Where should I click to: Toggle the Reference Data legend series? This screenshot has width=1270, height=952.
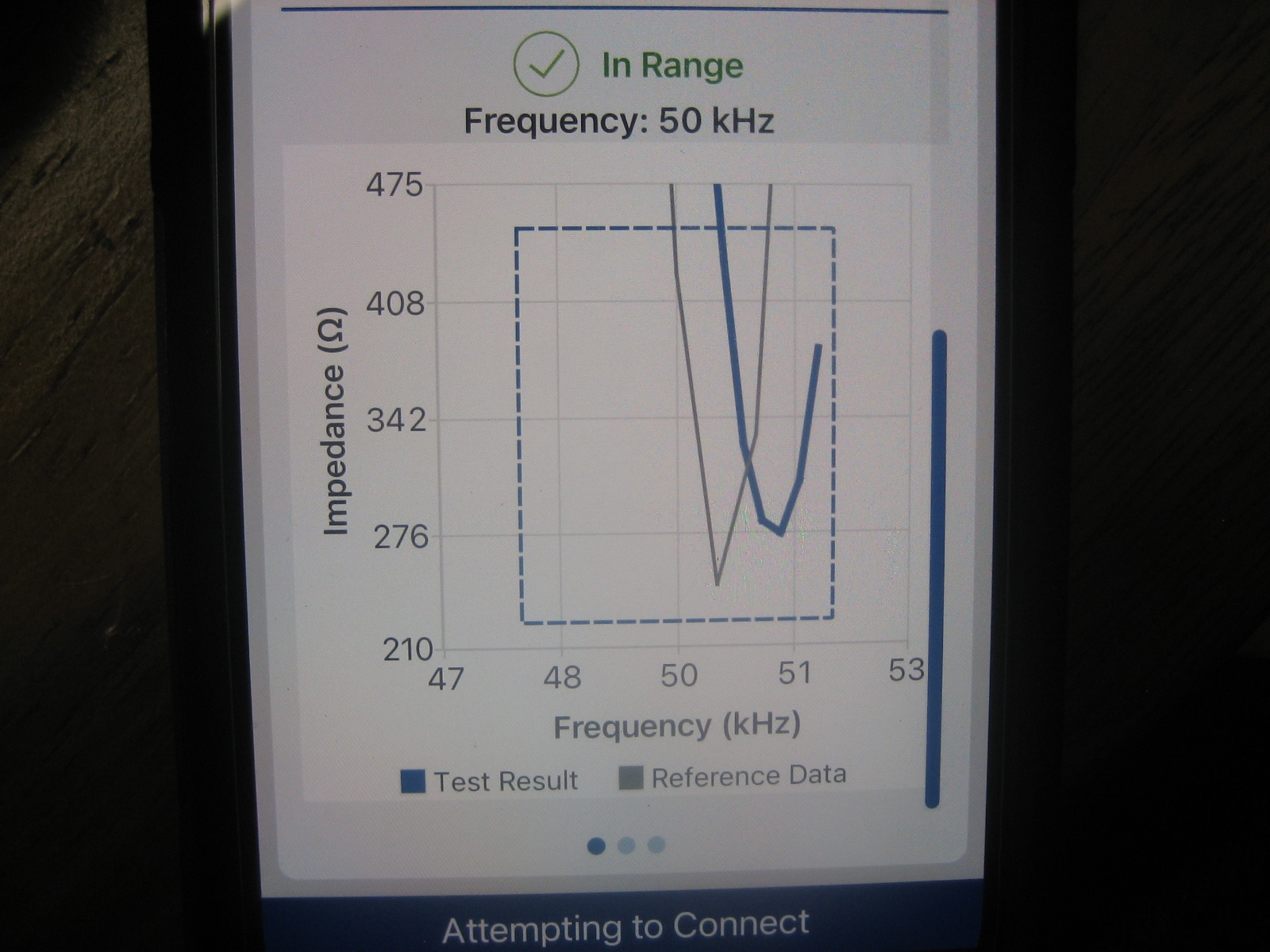click(733, 777)
